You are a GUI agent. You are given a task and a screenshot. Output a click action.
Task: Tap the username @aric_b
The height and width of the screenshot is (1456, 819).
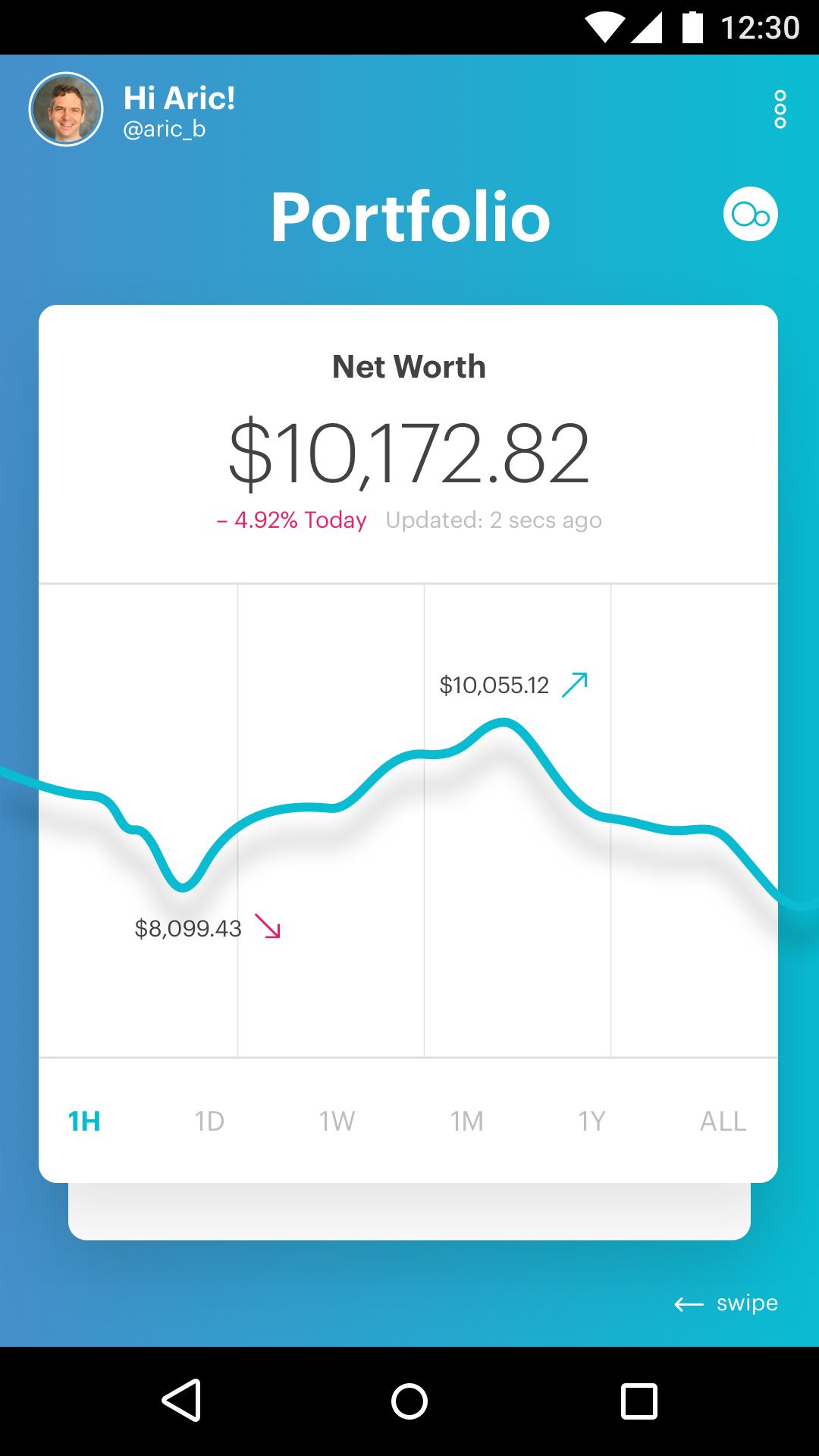click(164, 129)
